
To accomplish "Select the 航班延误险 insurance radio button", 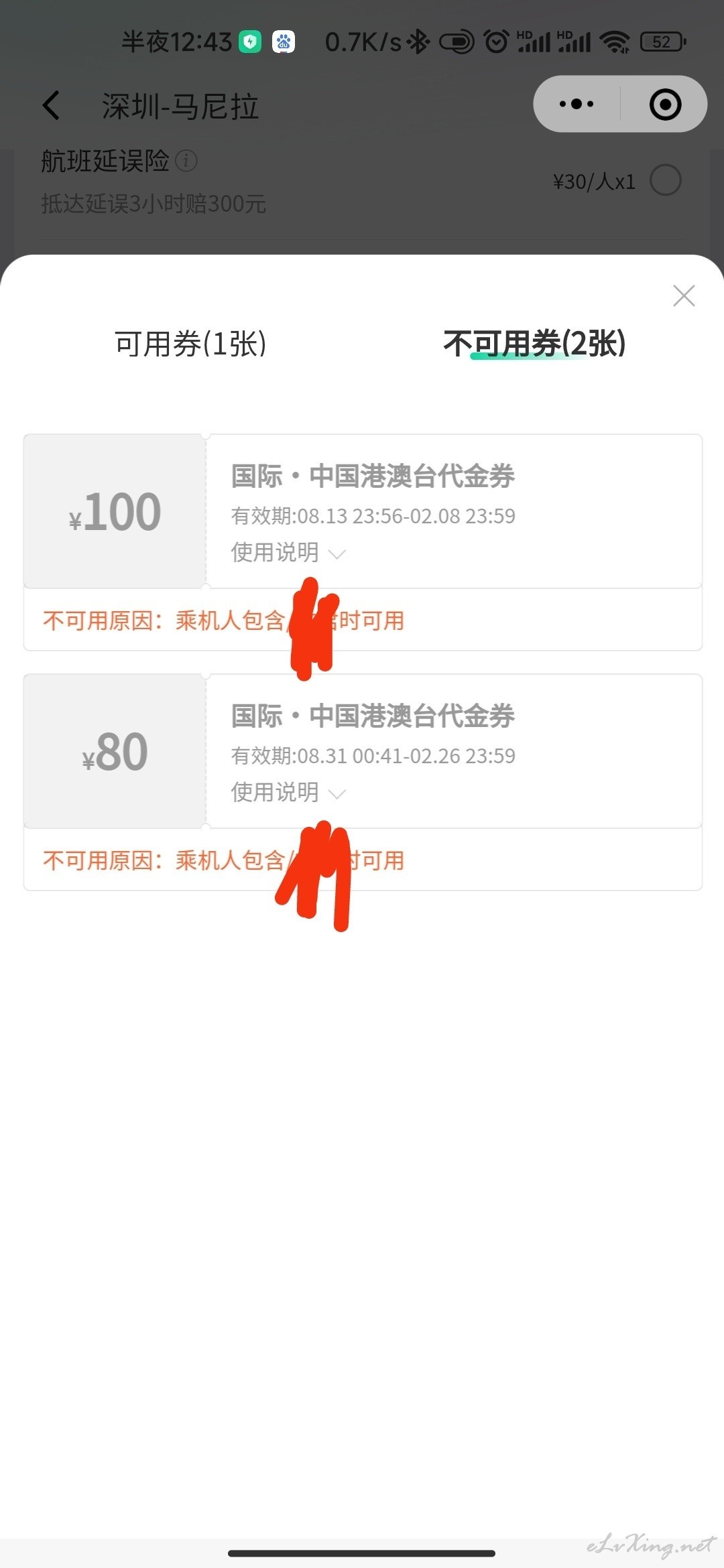I will pyautogui.click(x=666, y=180).
